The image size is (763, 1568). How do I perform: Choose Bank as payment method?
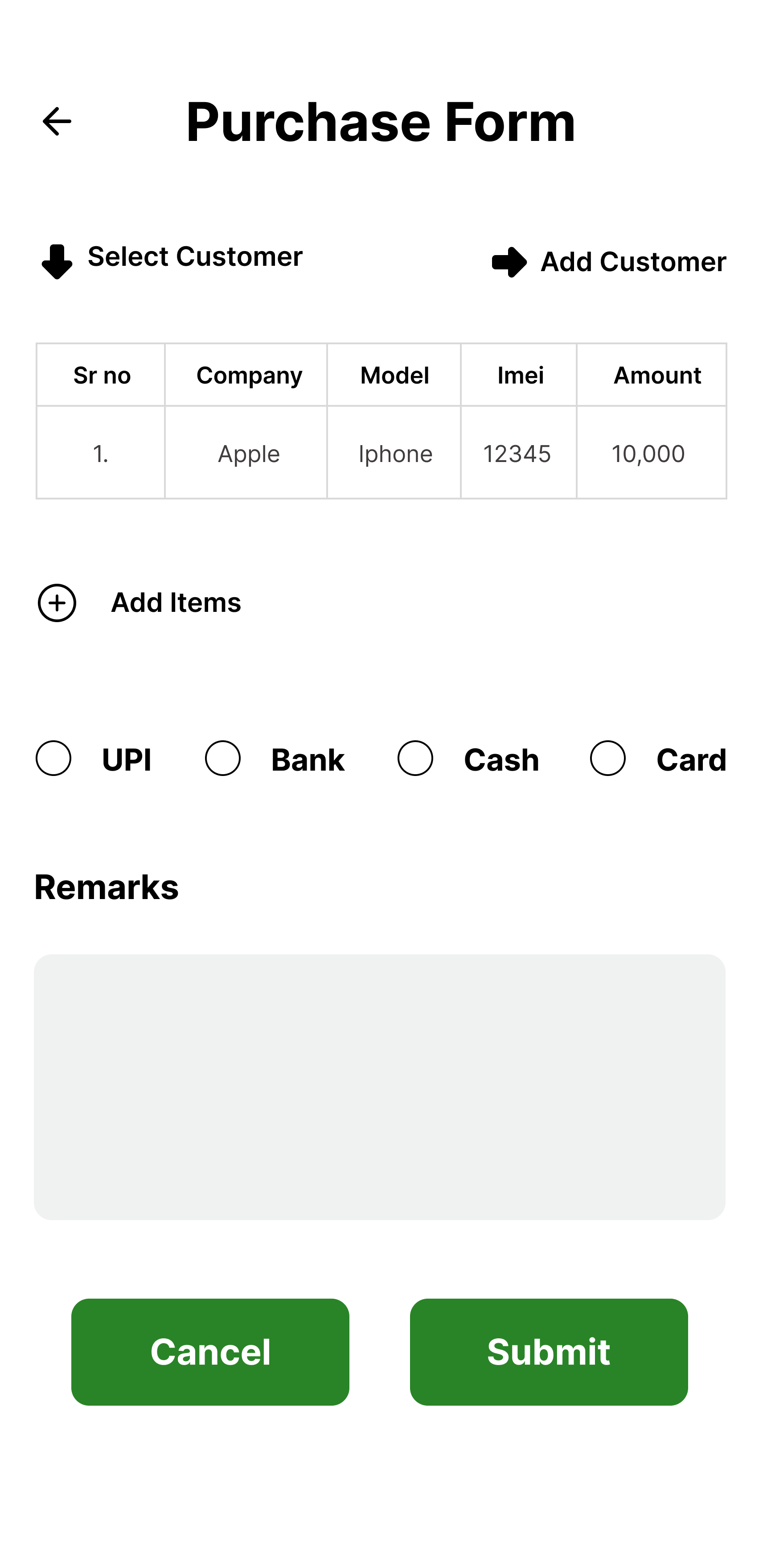click(x=223, y=759)
